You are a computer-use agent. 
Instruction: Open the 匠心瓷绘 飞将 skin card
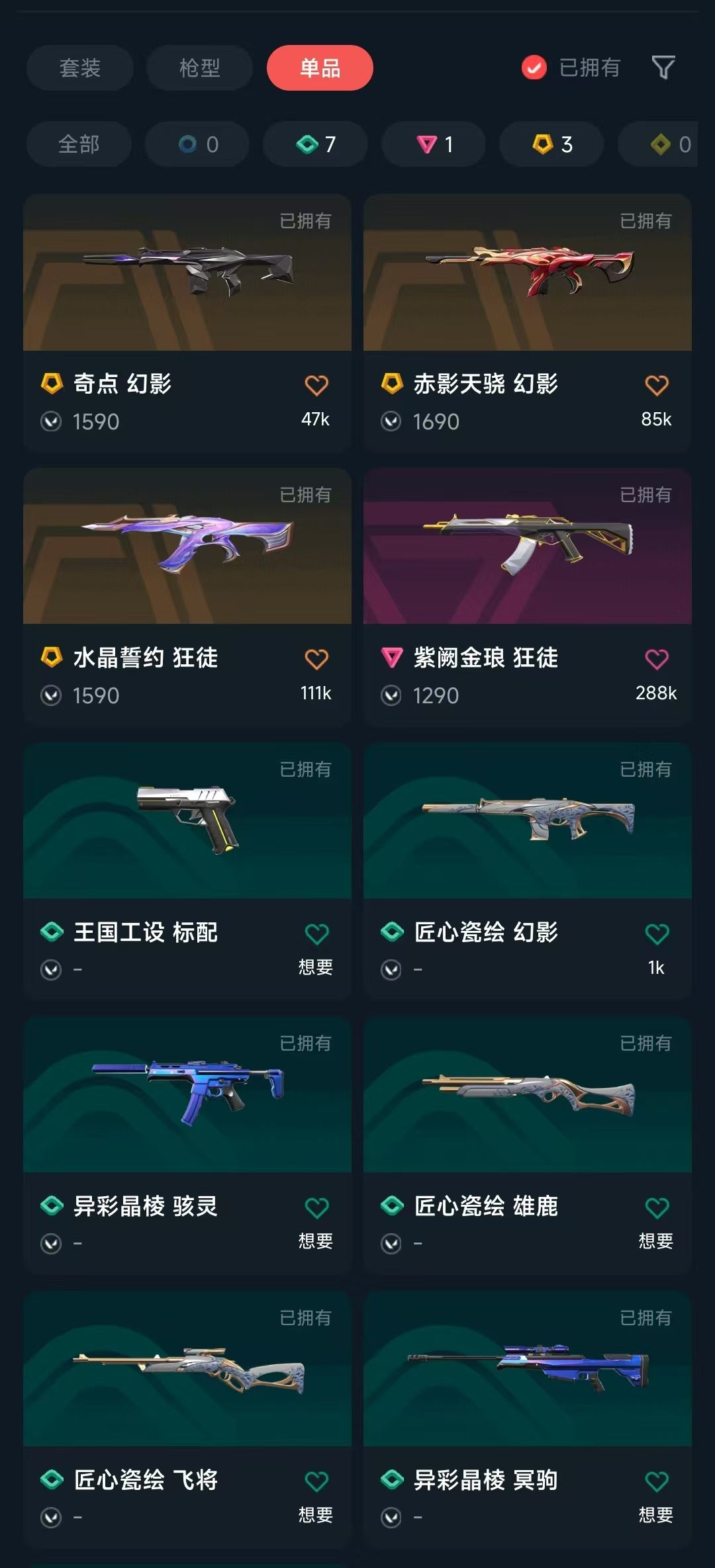[187, 1419]
